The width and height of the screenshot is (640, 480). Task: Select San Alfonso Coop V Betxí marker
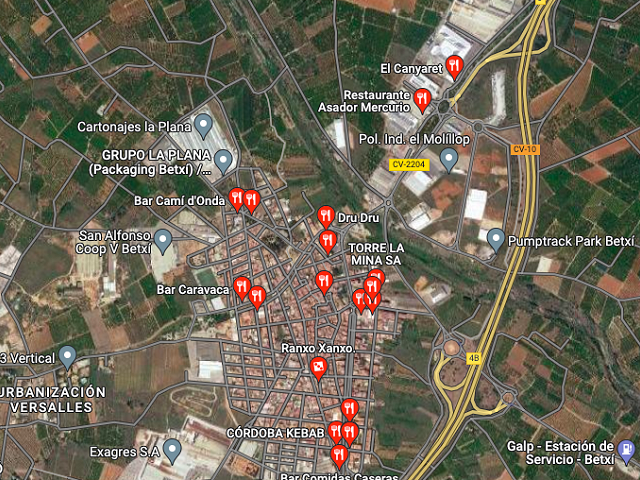coord(163,240)
